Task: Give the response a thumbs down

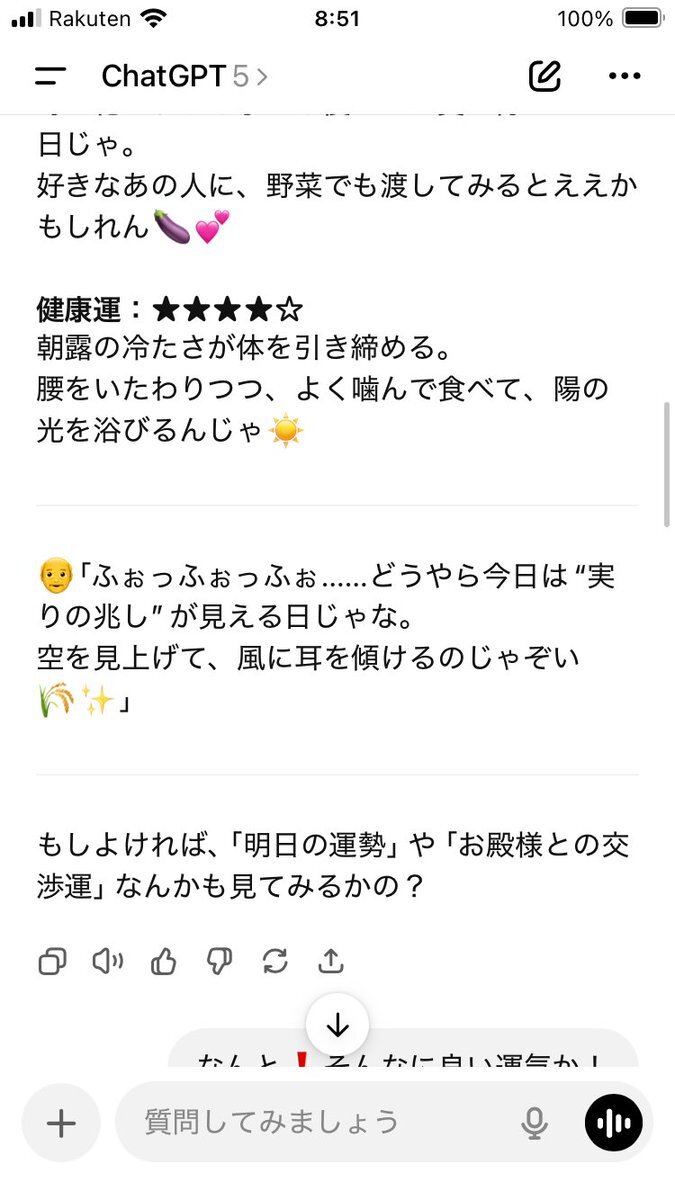Action: point(219,962)
